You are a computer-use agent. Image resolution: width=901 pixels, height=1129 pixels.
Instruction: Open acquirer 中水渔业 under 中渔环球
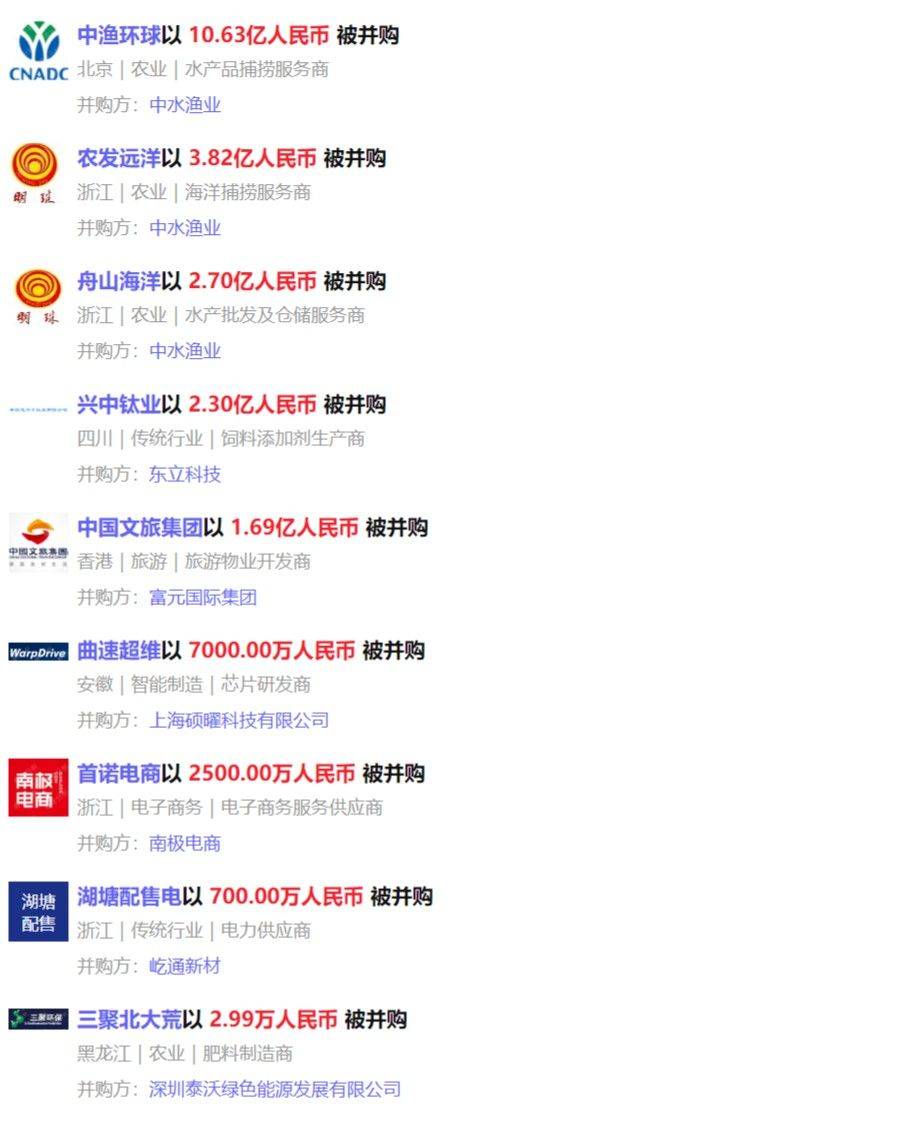[185, 105]
